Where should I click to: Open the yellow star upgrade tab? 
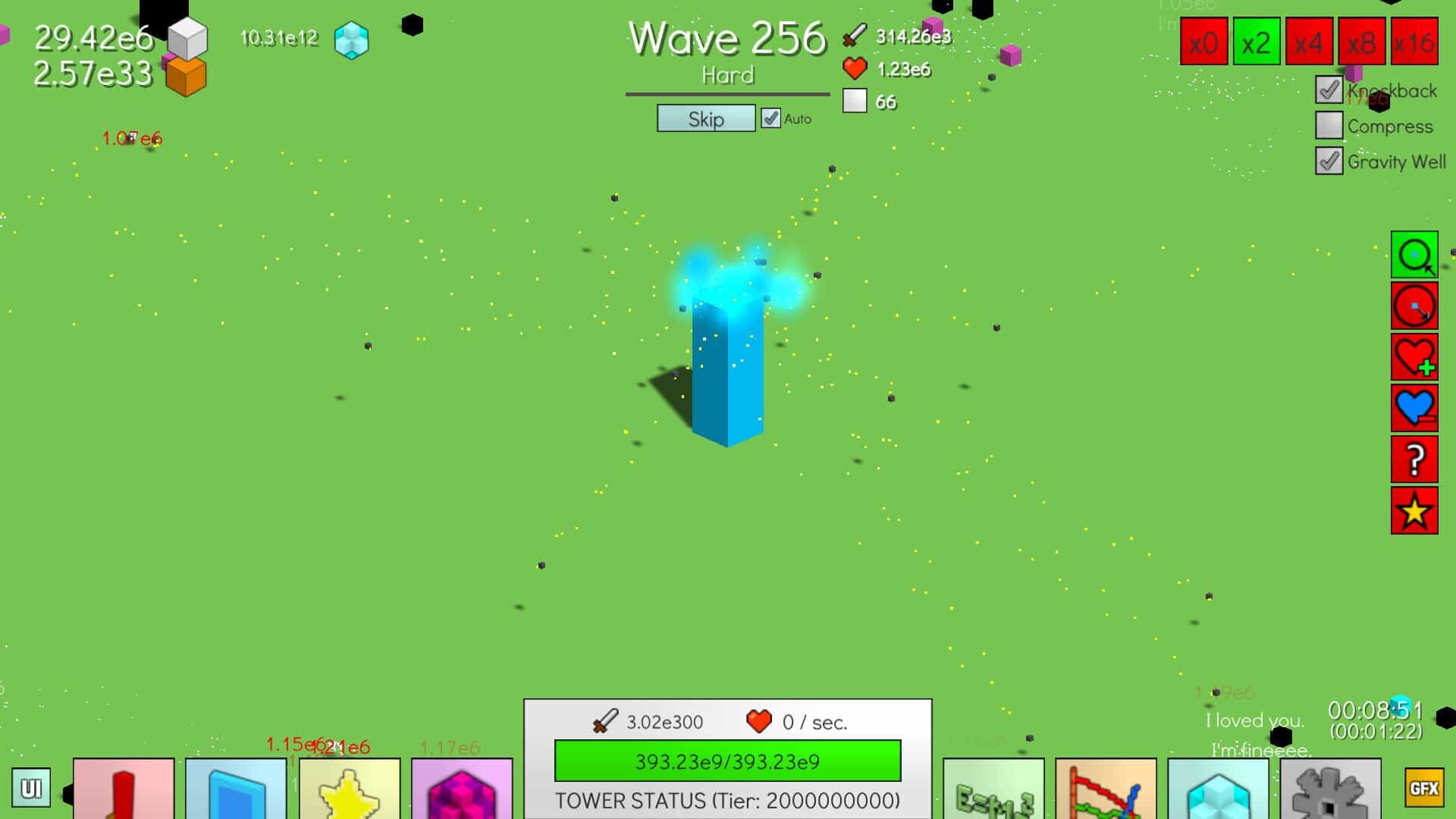[350, 789]
